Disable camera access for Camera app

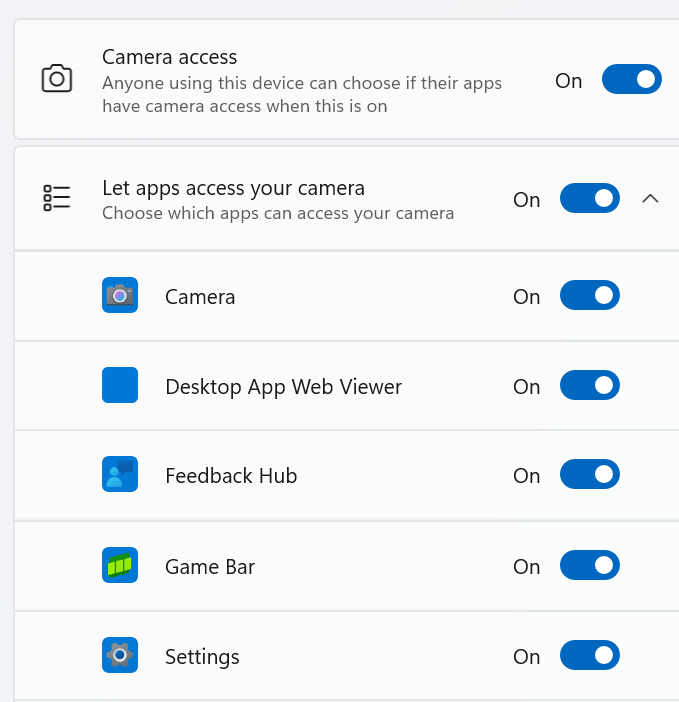589,296
